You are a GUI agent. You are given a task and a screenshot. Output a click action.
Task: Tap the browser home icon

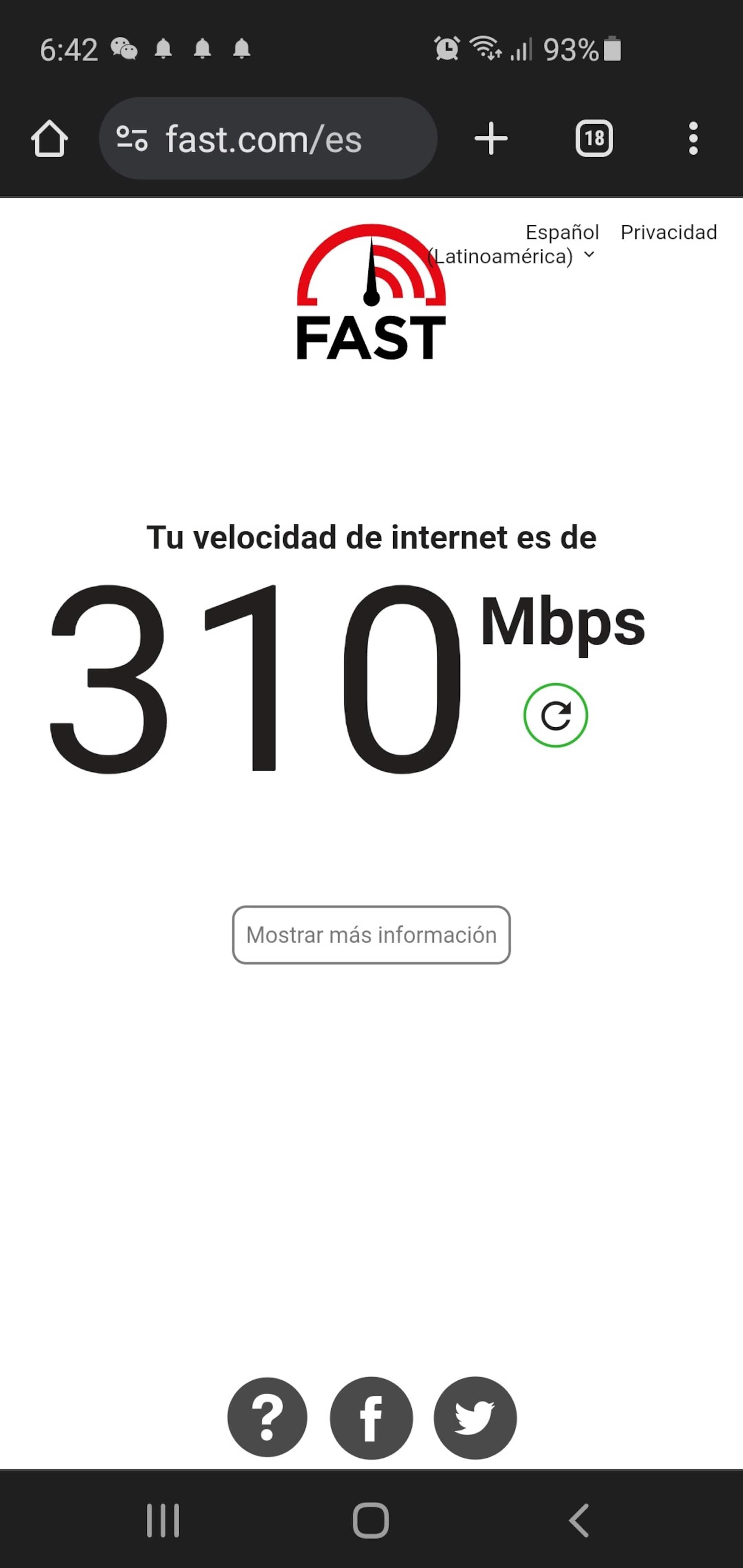tap(49, 139)
